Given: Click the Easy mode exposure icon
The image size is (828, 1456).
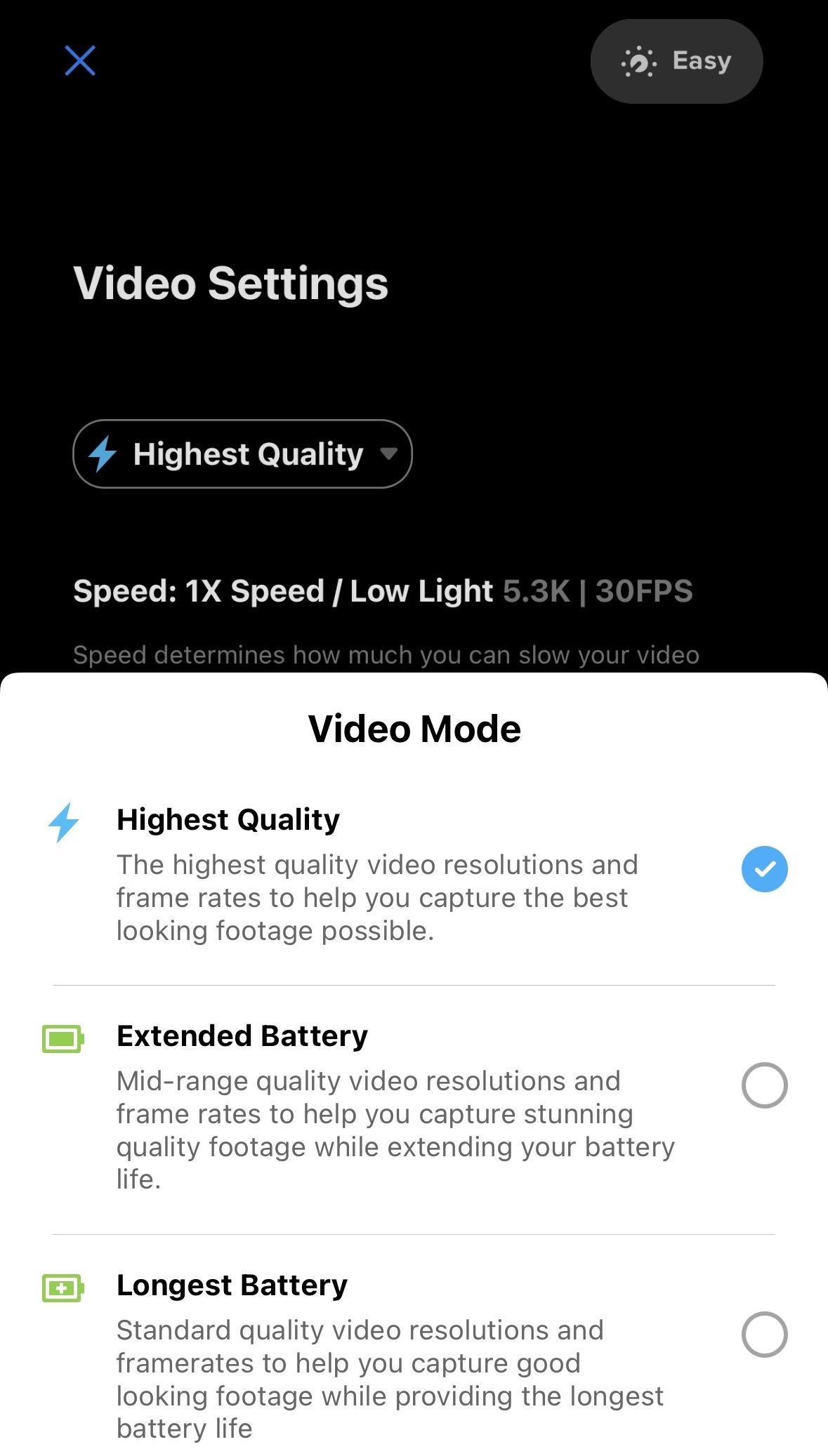Looking at the screenshot, I should (638, 61).
